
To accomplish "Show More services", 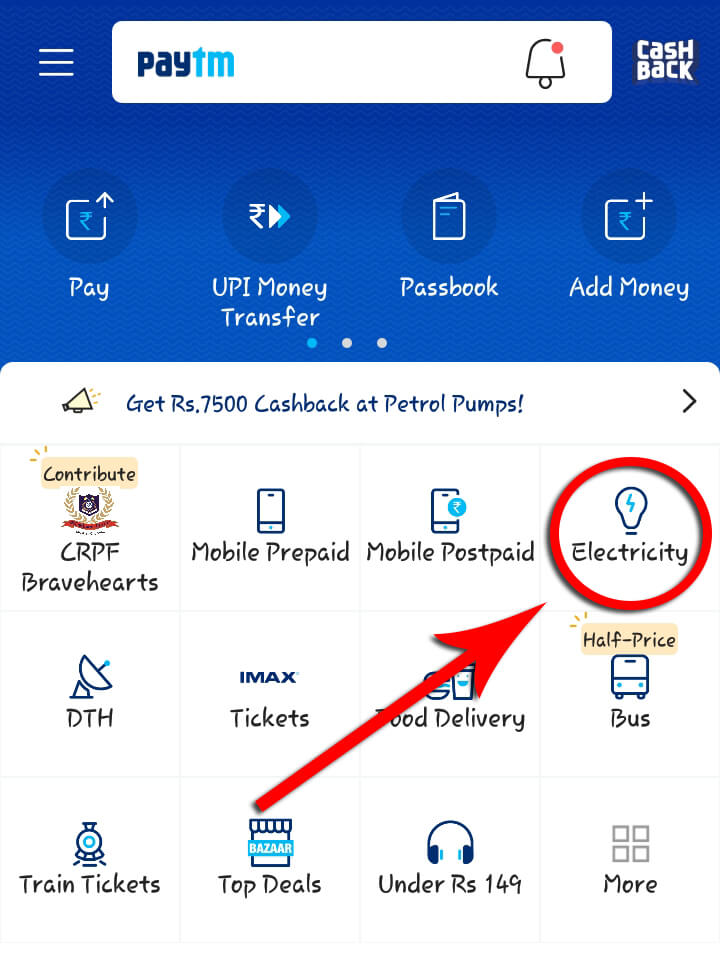I will coord(630,860).
